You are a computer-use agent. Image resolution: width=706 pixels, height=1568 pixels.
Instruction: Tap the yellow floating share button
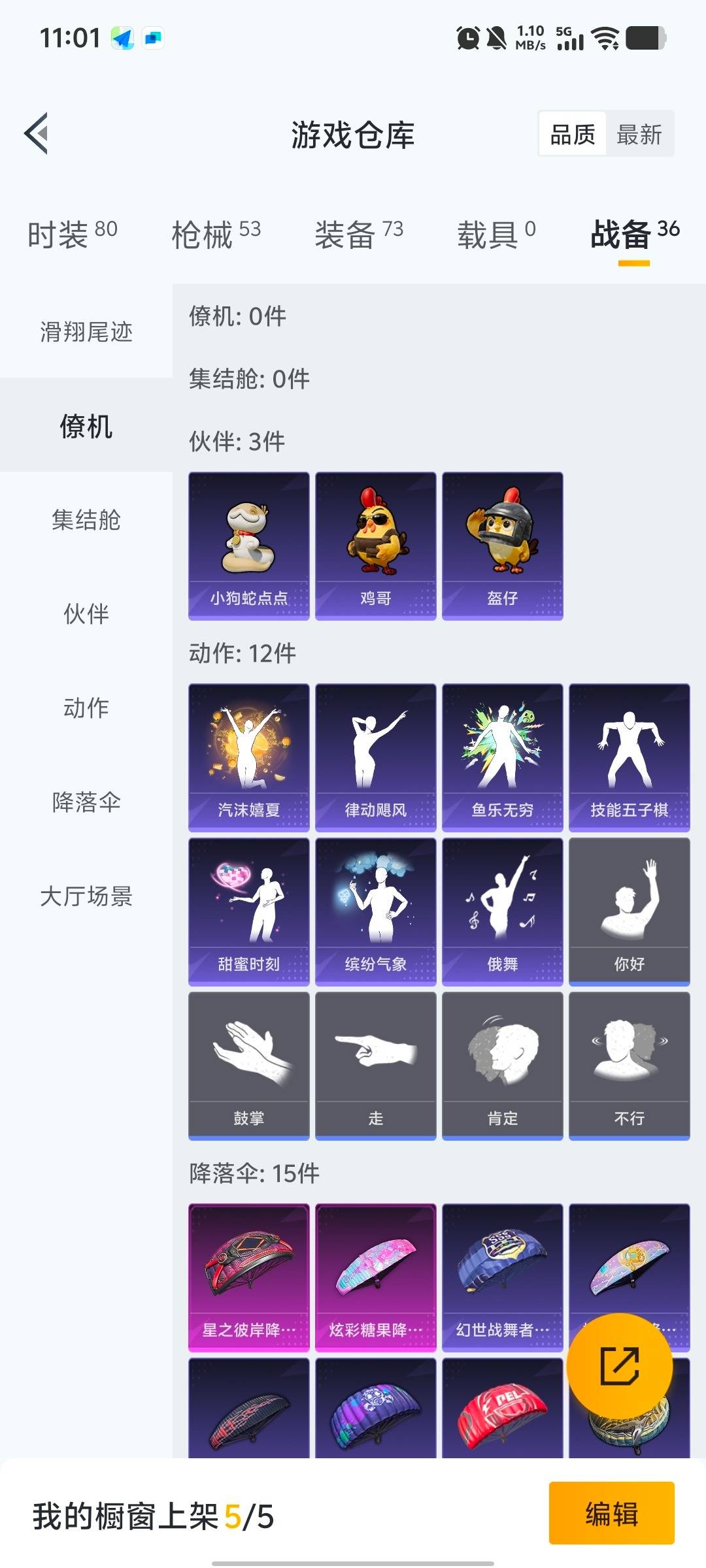pos(619,1366)
